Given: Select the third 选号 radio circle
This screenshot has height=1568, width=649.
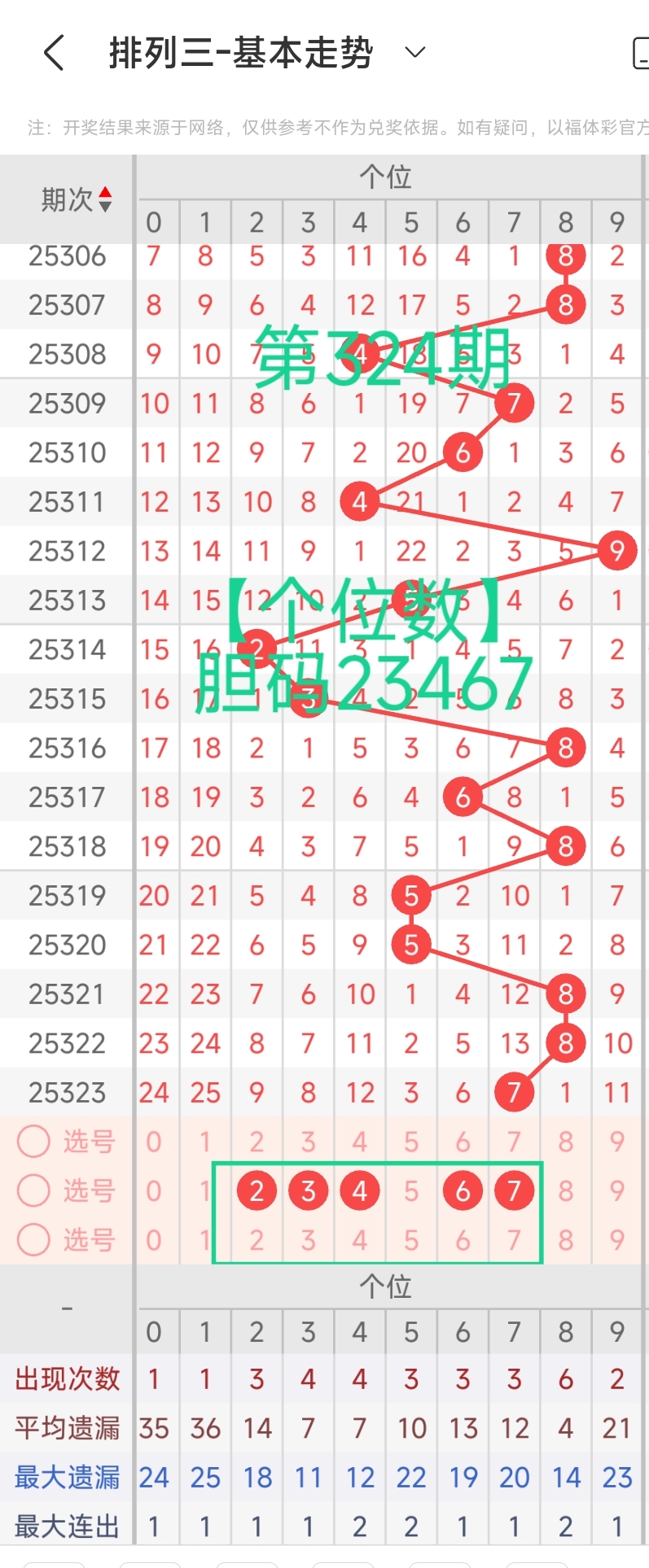Looking at the screenshot, I should click(34, 1239).
